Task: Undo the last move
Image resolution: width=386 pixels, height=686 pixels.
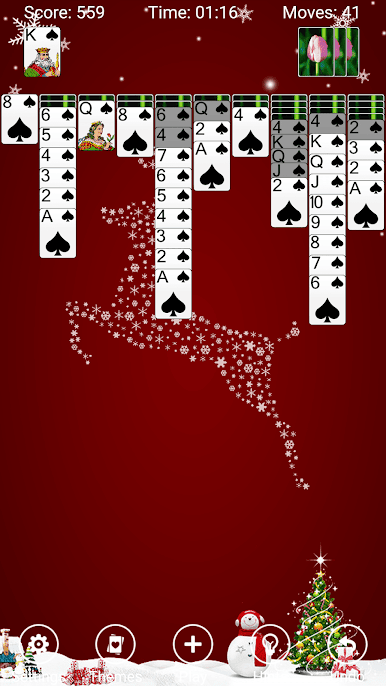Action: 347,644
